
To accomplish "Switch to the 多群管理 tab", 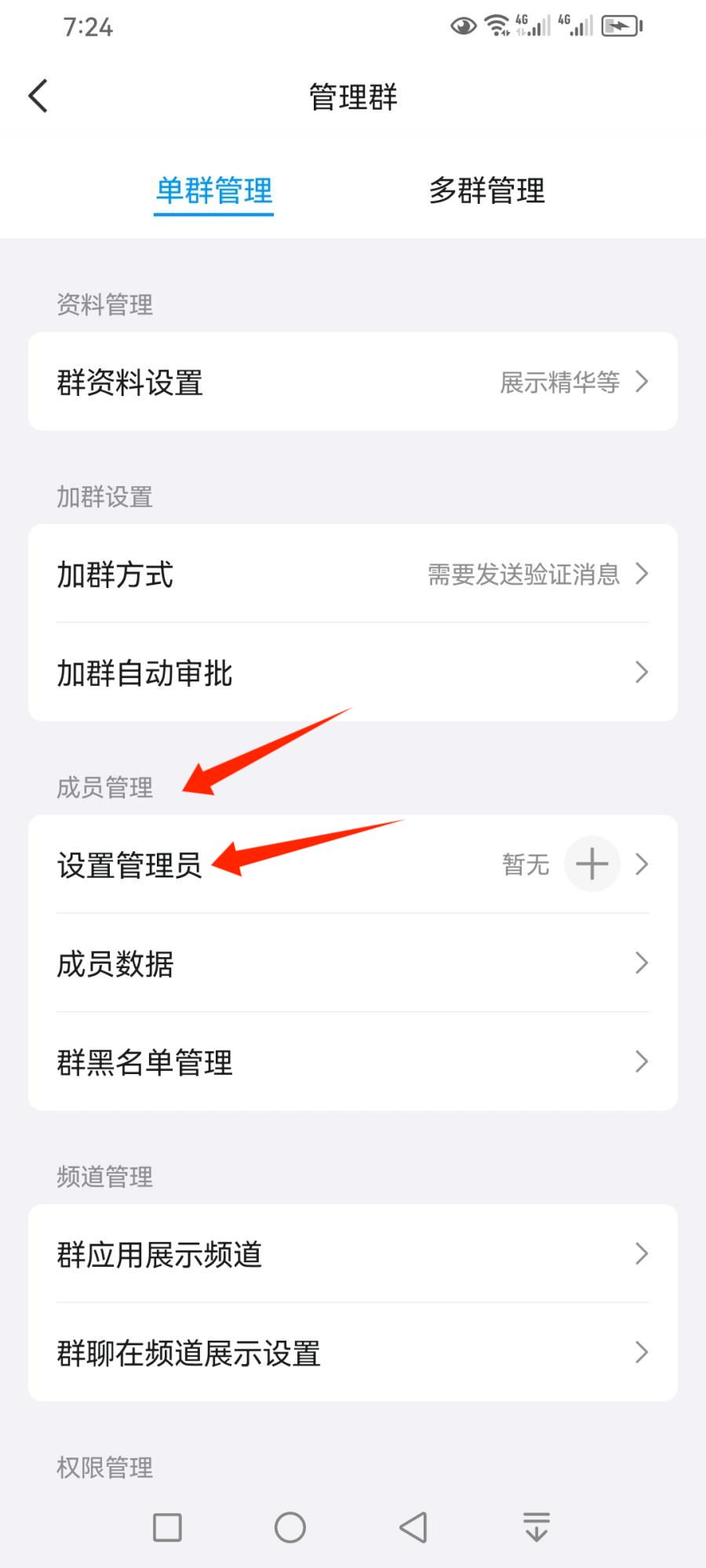I will 486,191.
